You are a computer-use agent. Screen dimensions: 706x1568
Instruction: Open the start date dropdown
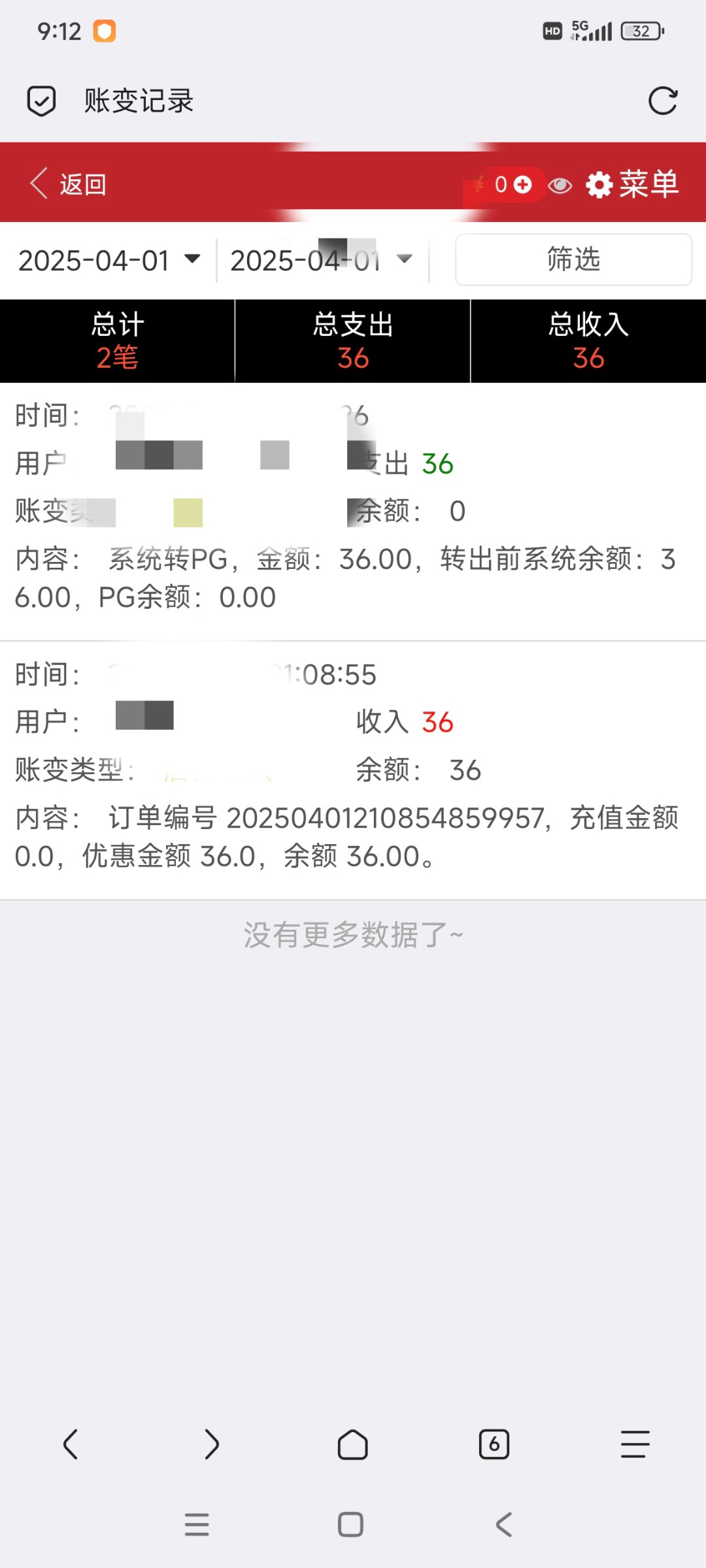pyautogui.click(x=109, y=260)
